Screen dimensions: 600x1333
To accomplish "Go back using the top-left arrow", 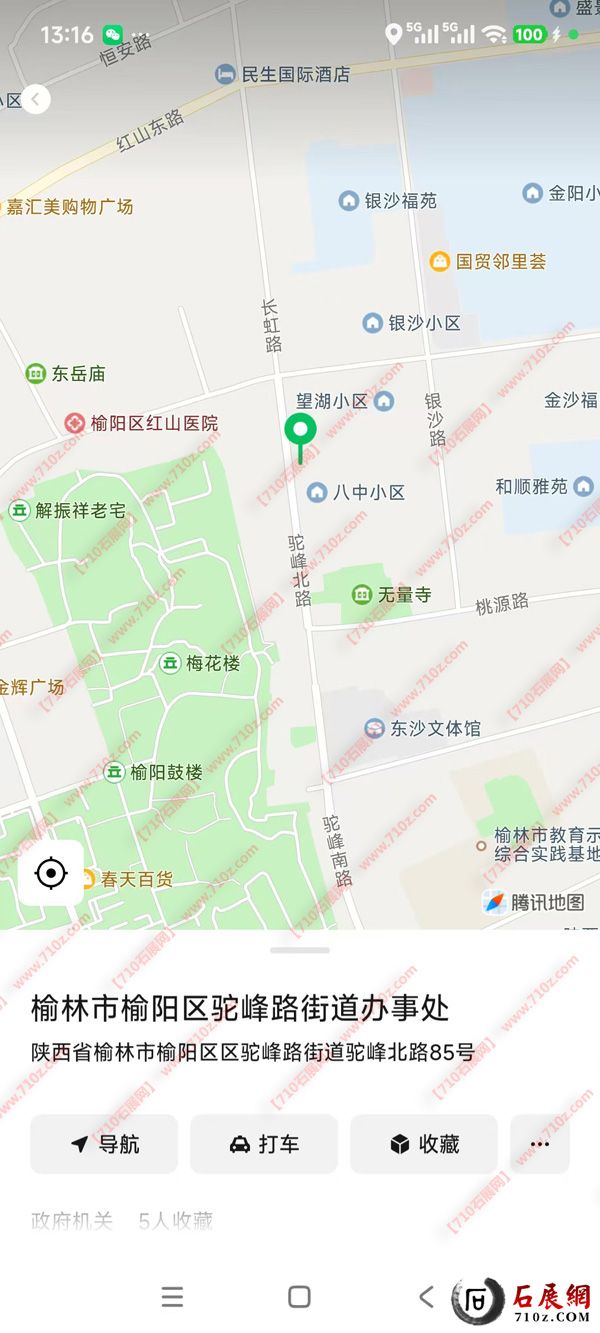I will pos(35,99).
